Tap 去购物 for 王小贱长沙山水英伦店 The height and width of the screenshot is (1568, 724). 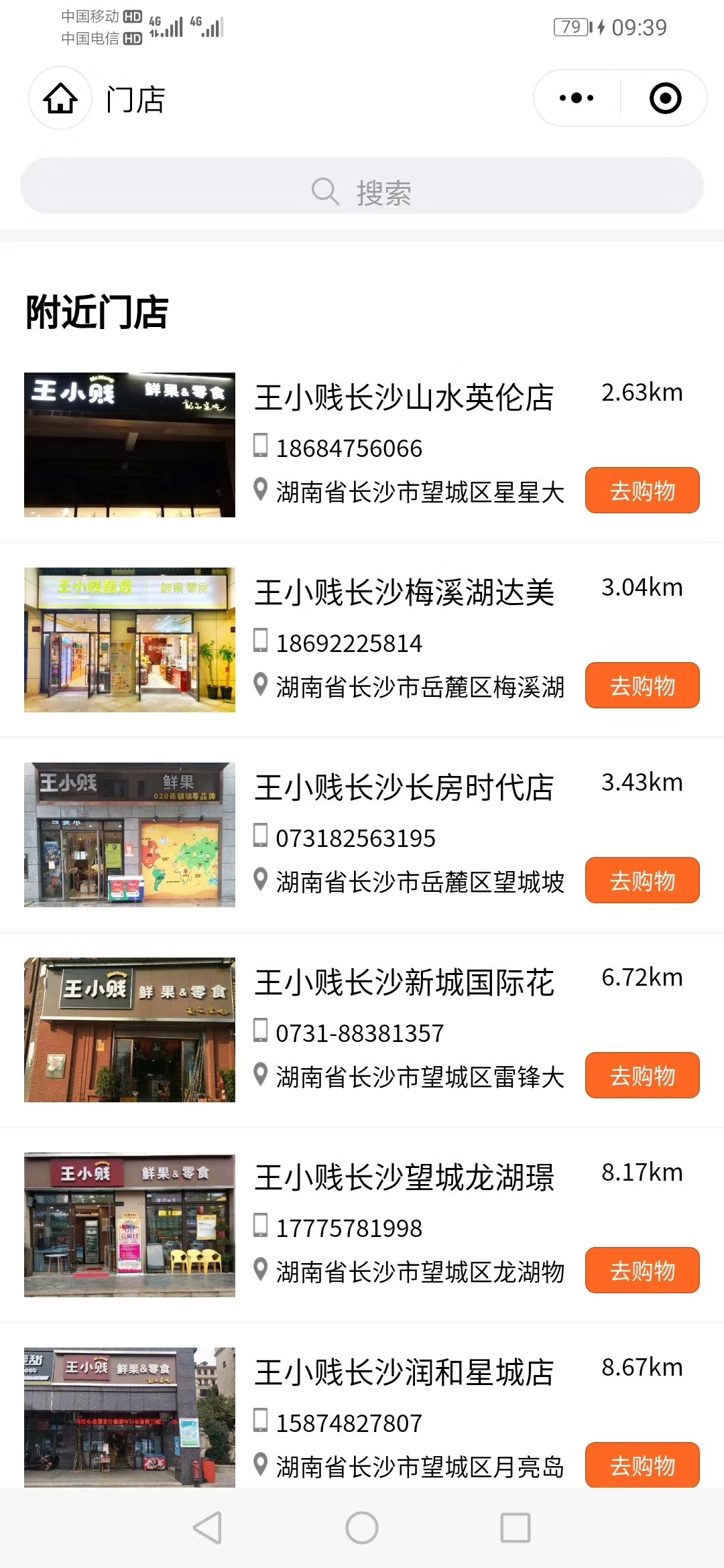point(642,491)
